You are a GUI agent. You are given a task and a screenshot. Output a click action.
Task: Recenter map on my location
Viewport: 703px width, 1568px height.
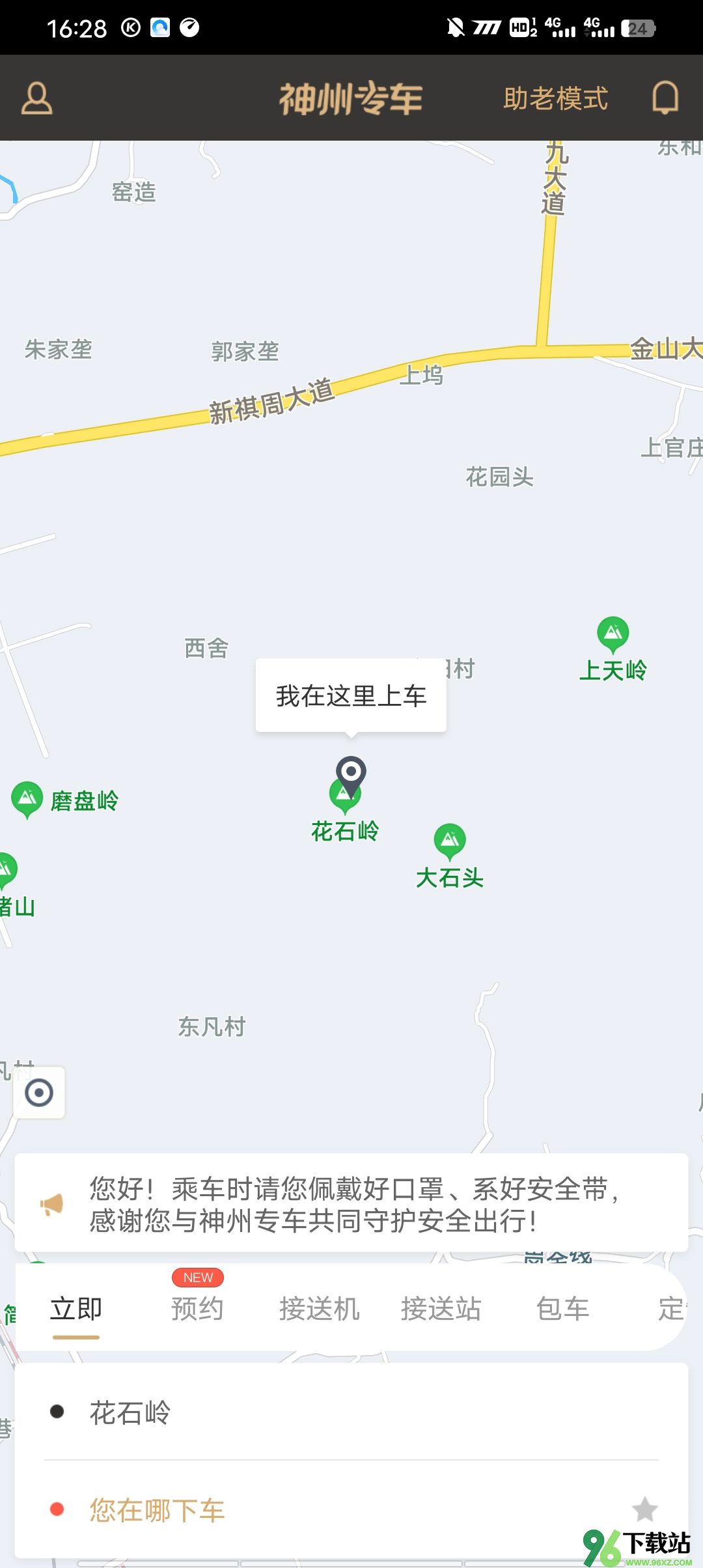[x=39, y=1093]
